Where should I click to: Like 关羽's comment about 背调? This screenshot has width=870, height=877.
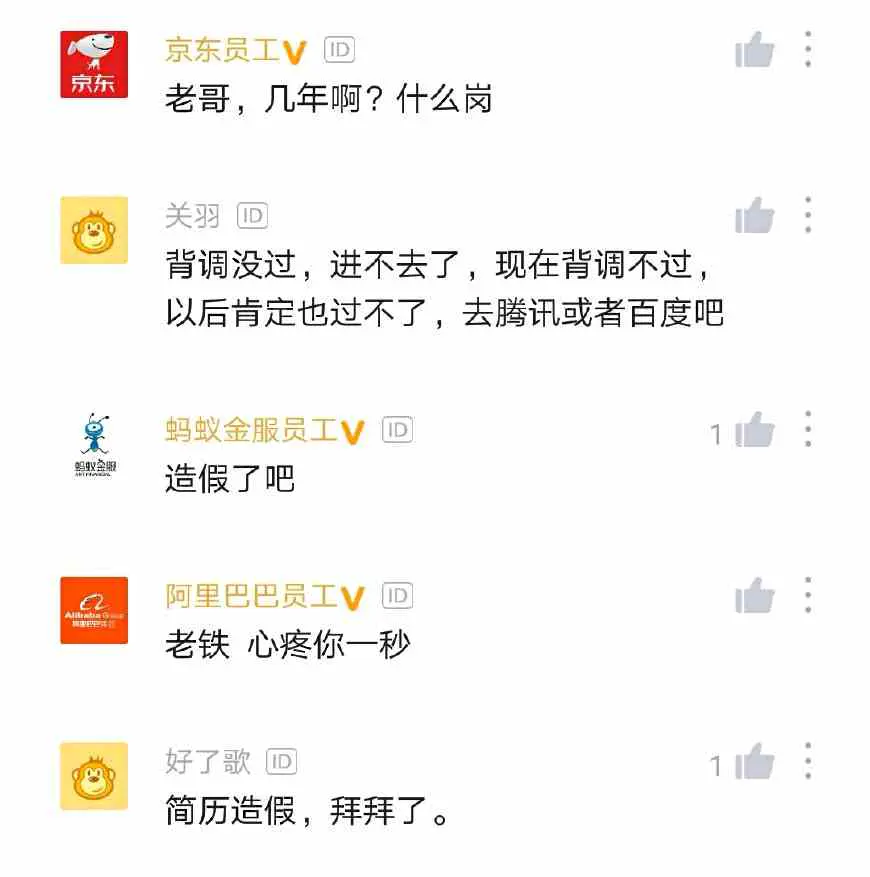755,215
